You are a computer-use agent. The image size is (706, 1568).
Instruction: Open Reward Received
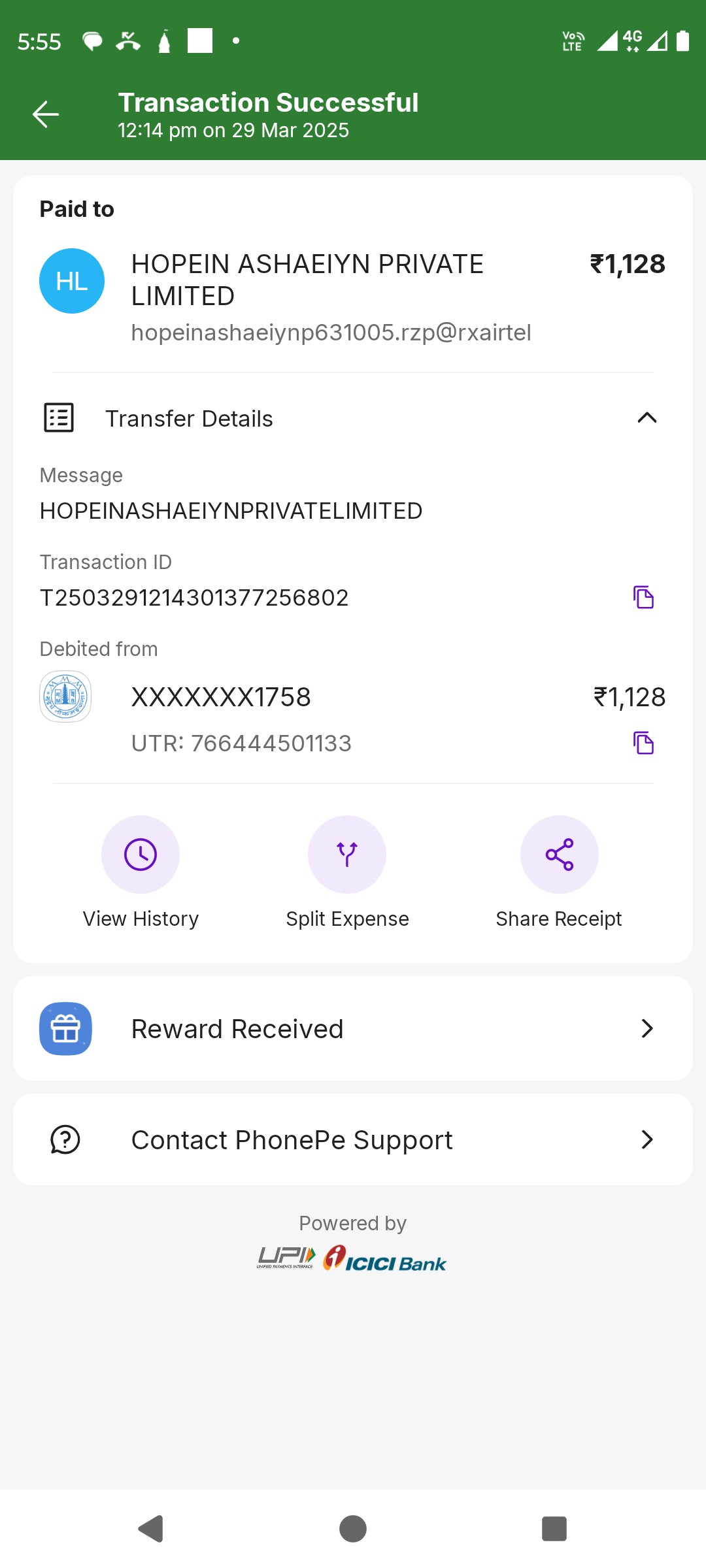(353, 1028)
